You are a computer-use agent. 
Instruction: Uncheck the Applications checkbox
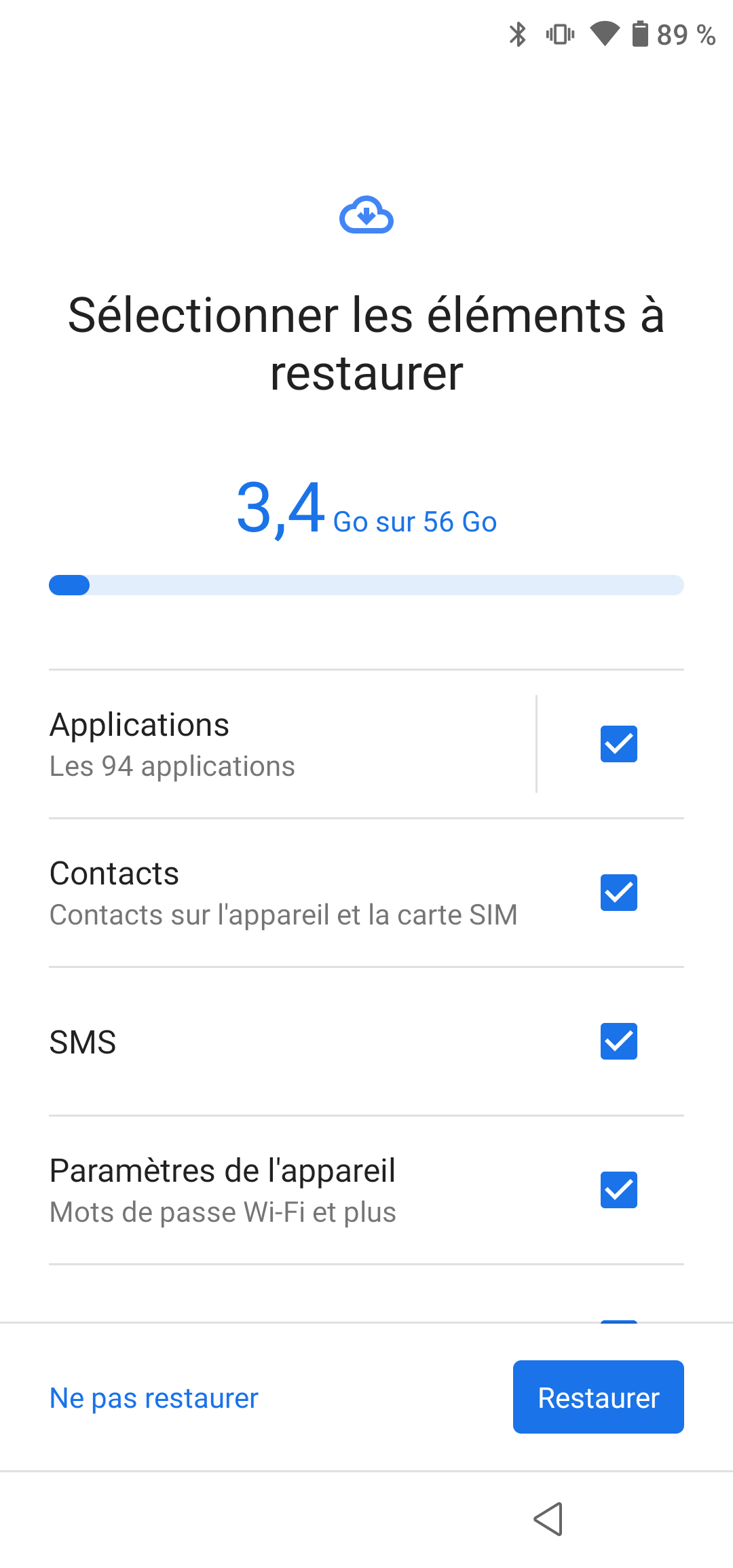pyautogui.click(x=618, y=744)
